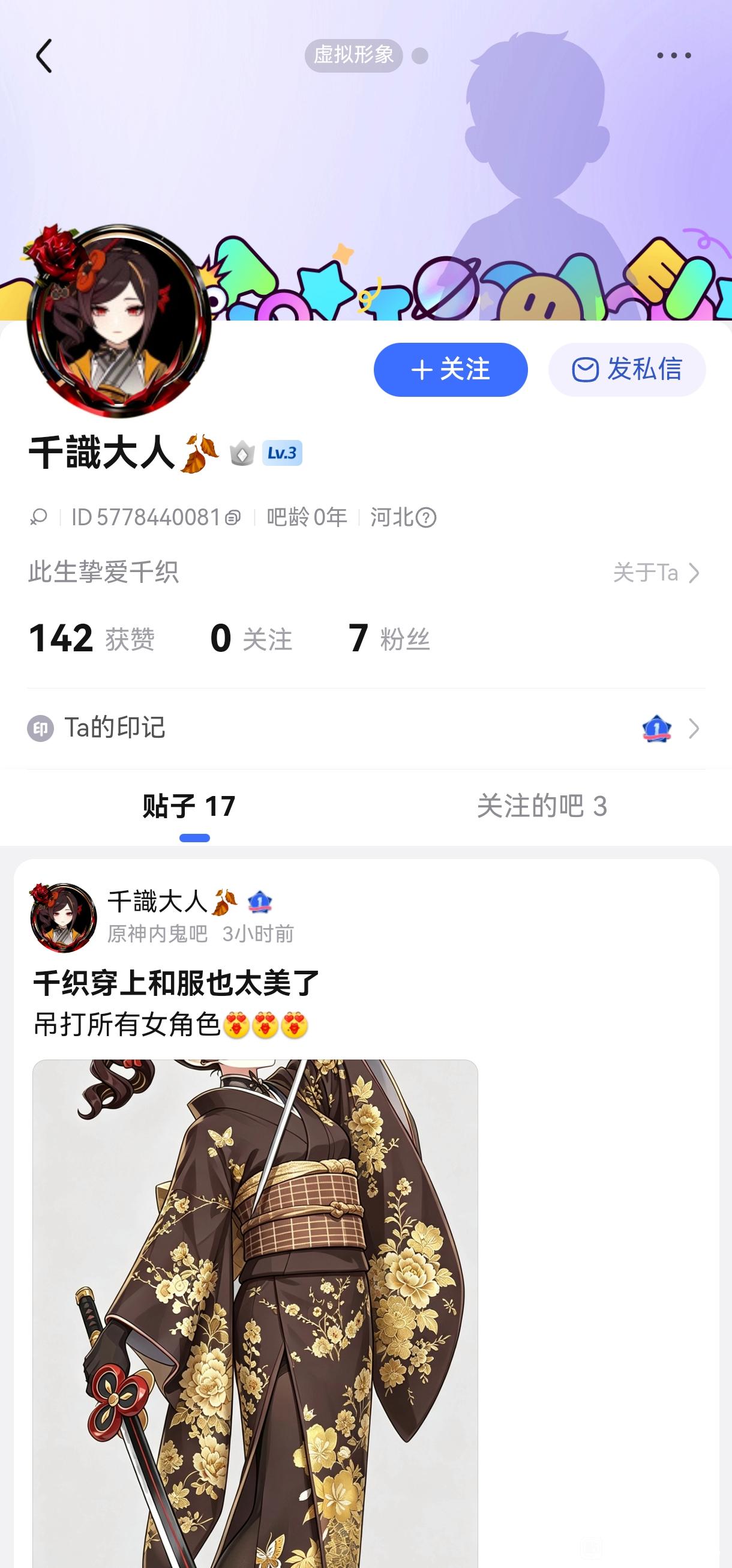Switch to 关注的吧 3 tab
Screen dimensions: 732x1568
542,806
